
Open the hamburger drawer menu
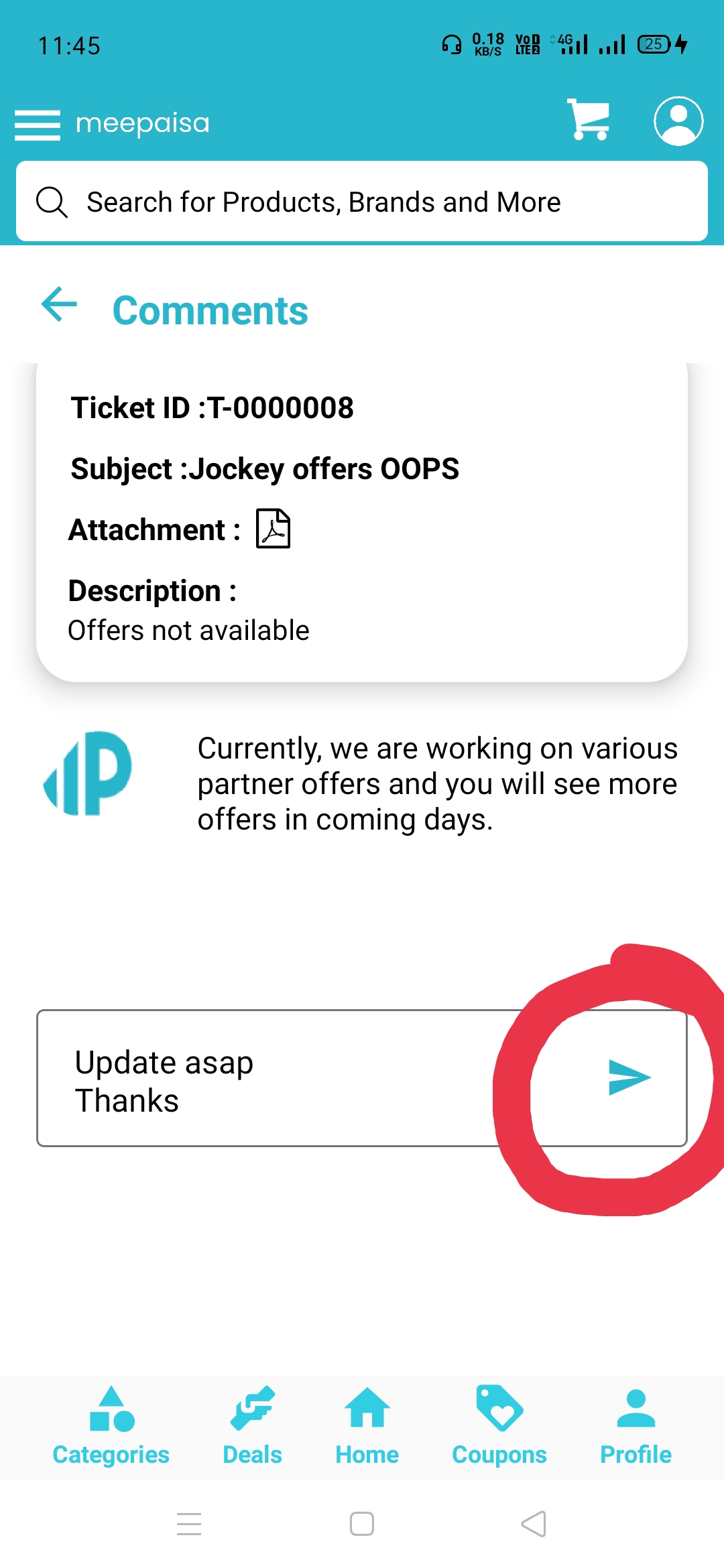click(x=38, y=125)
